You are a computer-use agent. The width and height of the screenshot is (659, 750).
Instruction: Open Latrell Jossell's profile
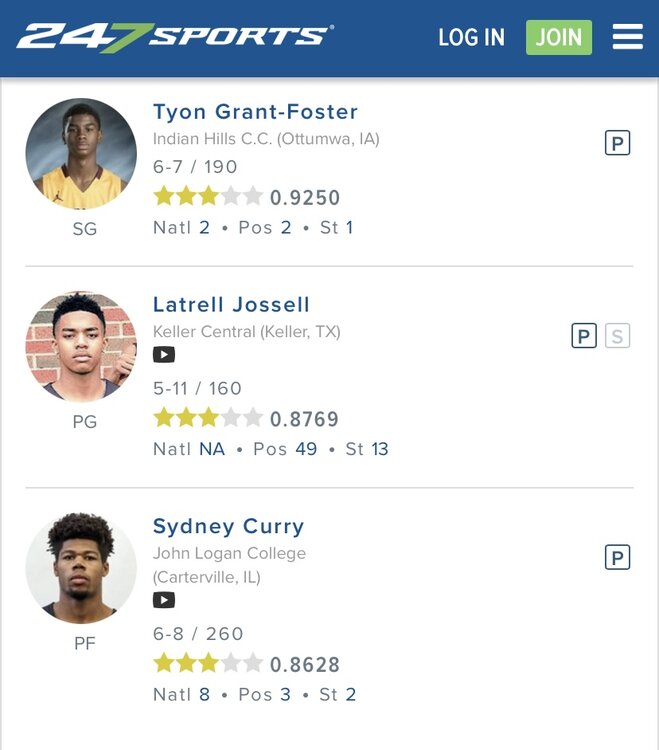(x=231, y=304)
